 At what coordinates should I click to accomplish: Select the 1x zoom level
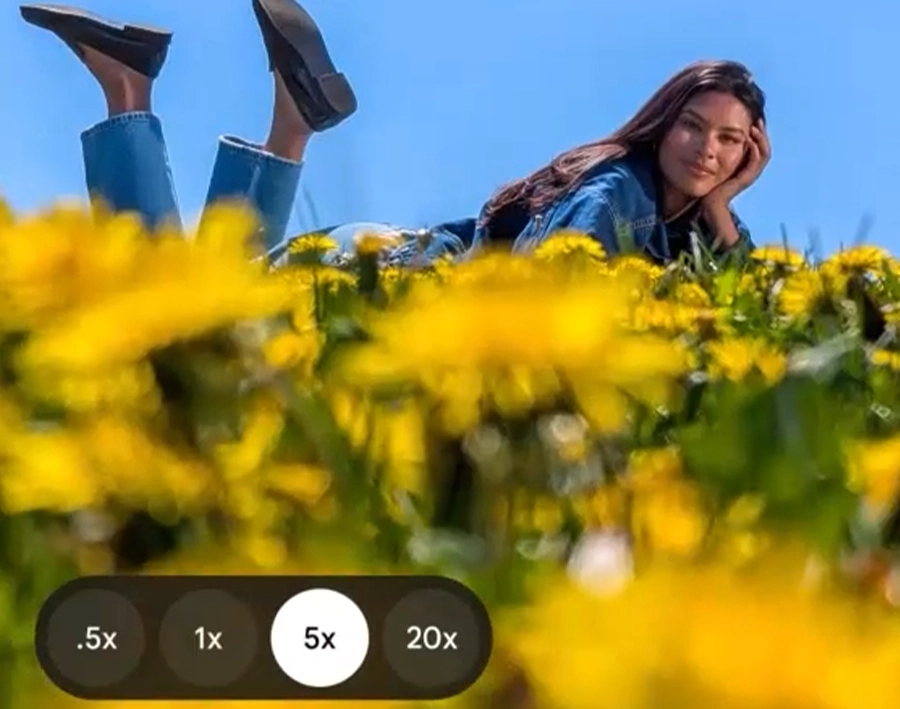point(208,638)
